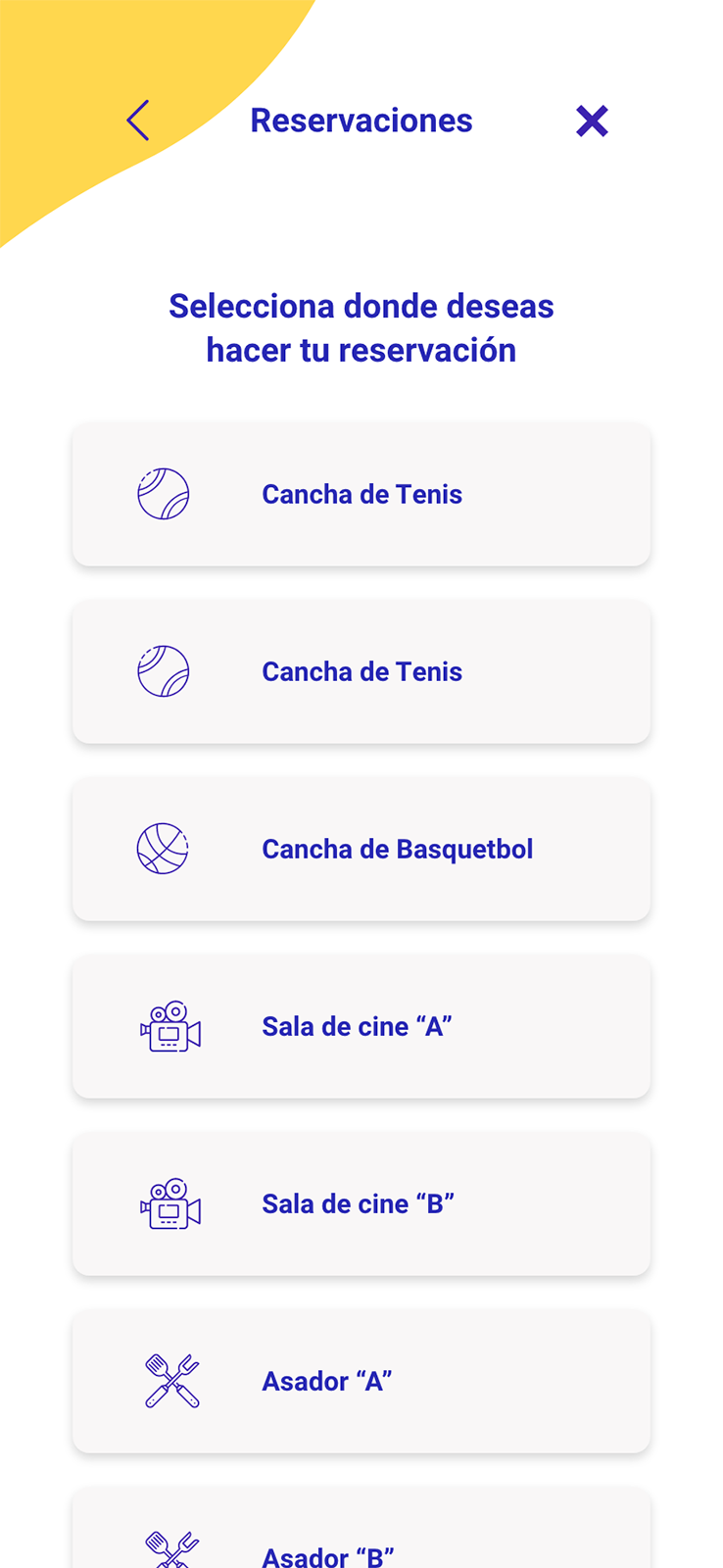
Task: Select the tennis ball icon on first card
Action: coord(163,494)
